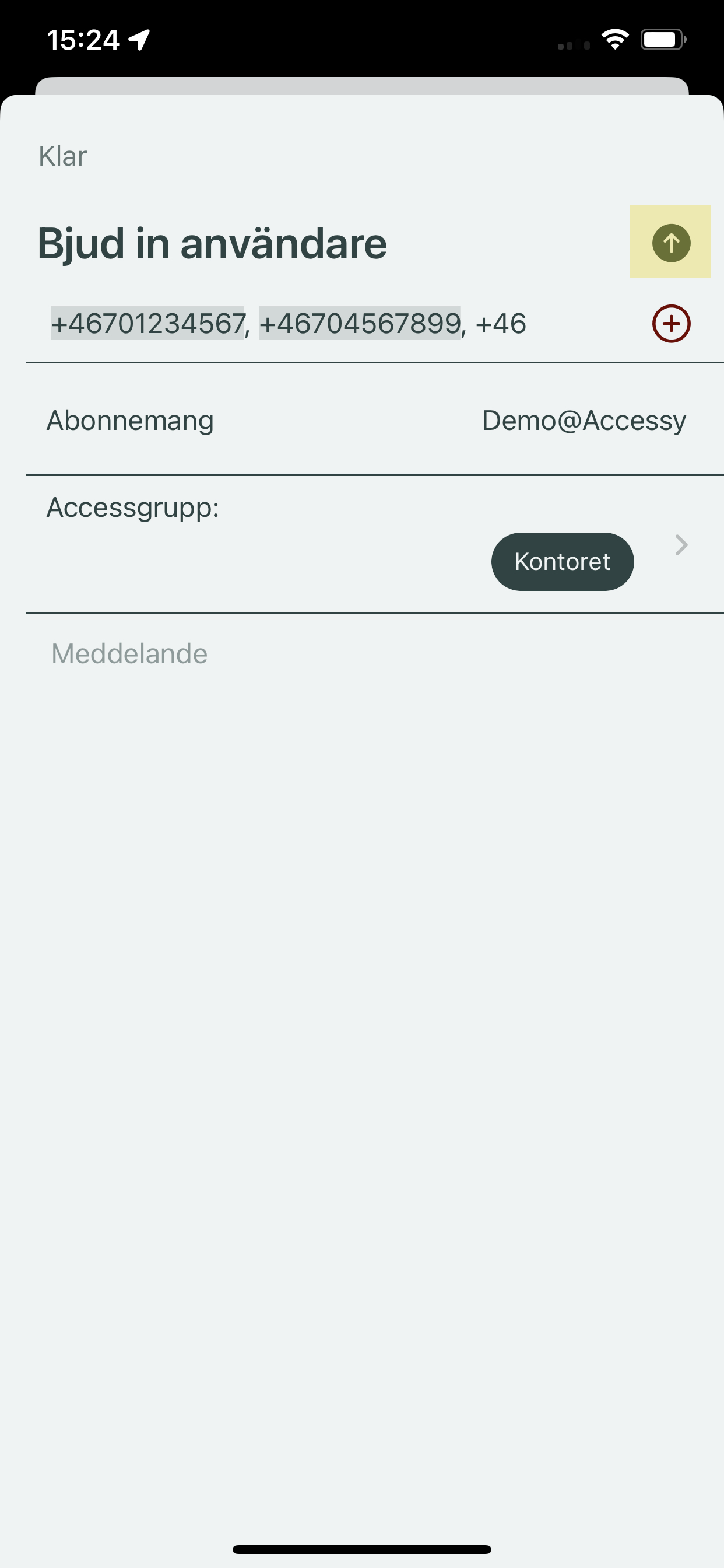Add another phone number with the plus icon

(x=671, y=323)
